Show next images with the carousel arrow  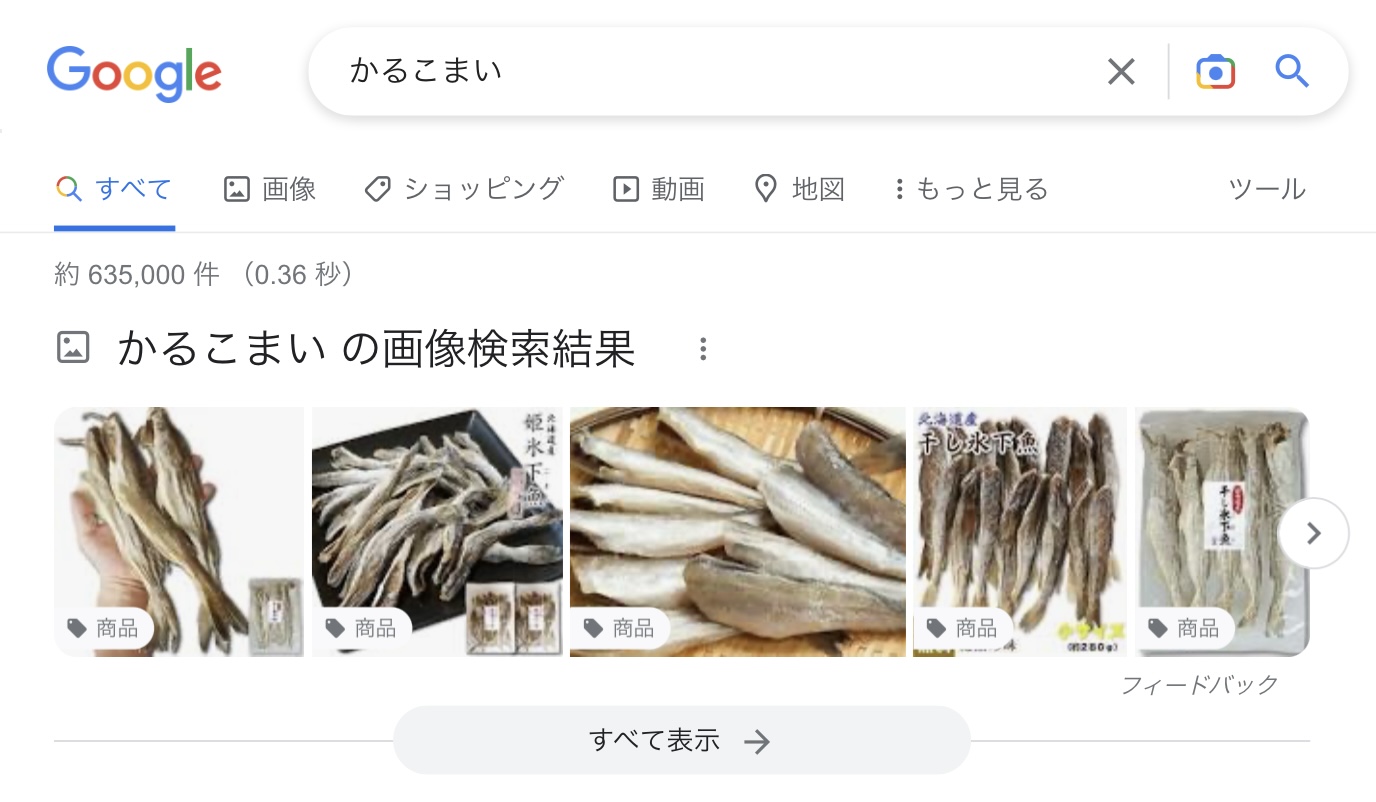tap(1313, 533)
